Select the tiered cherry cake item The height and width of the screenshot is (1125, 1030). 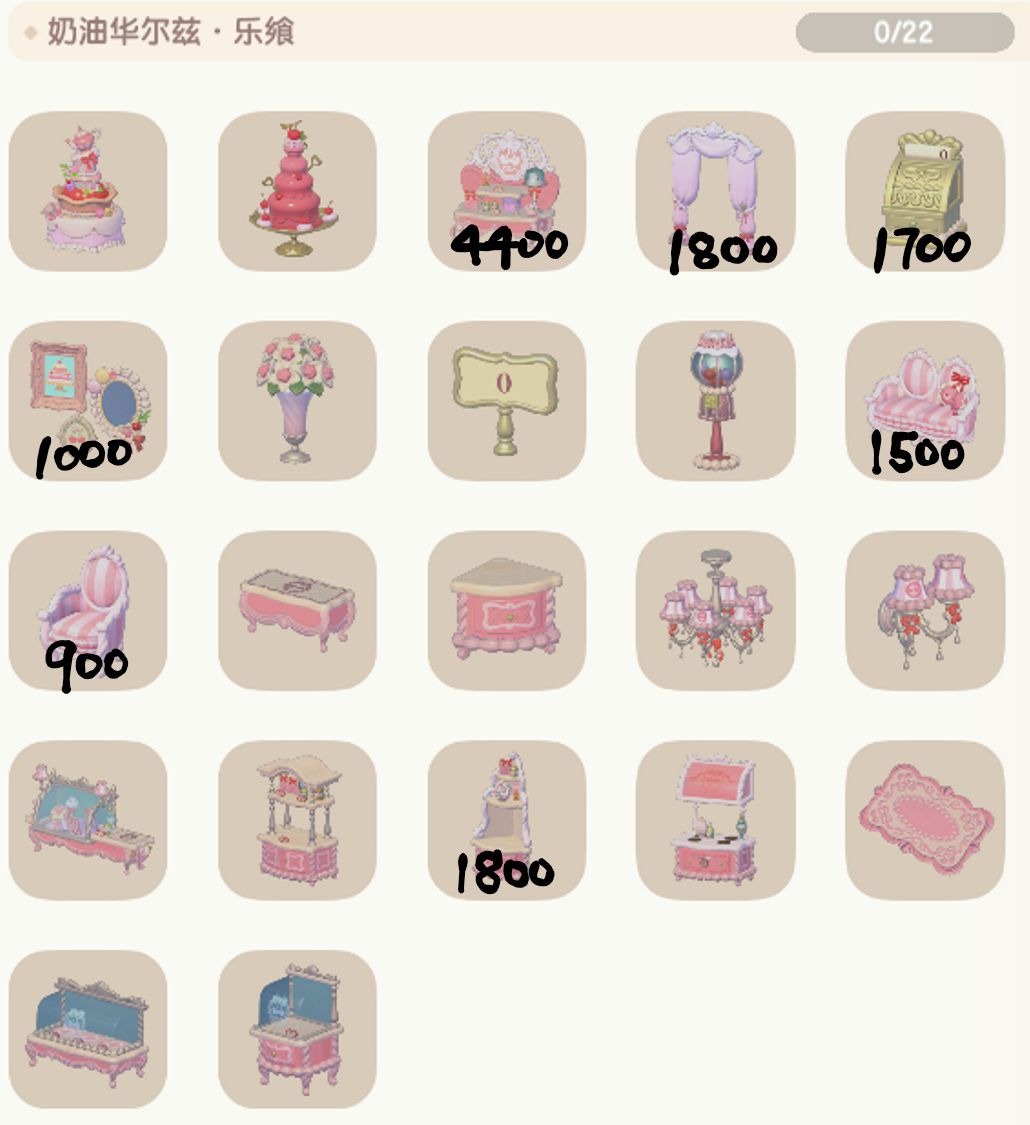(x=297, y=190)
